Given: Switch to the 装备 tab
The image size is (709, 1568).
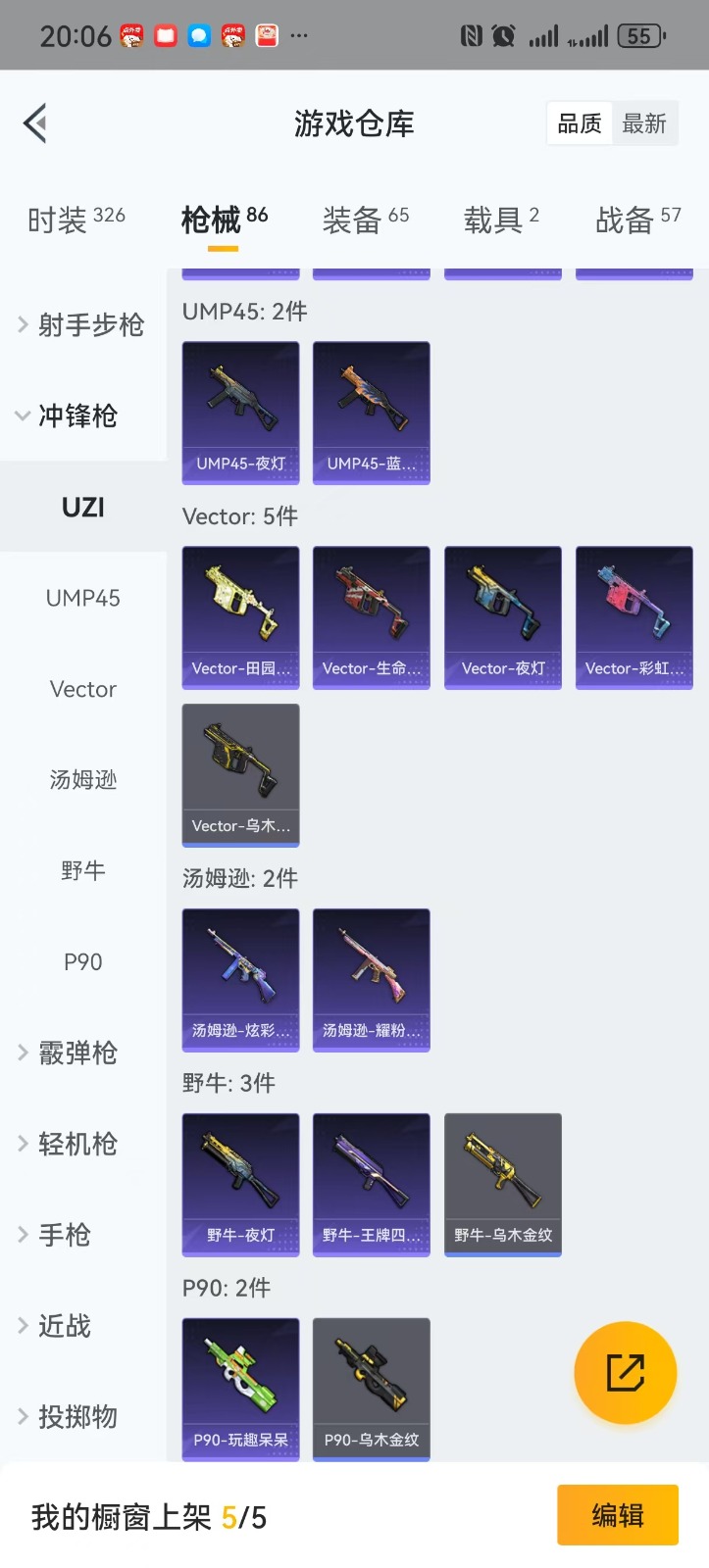Looking at the screenshot, I should [365, 220].
